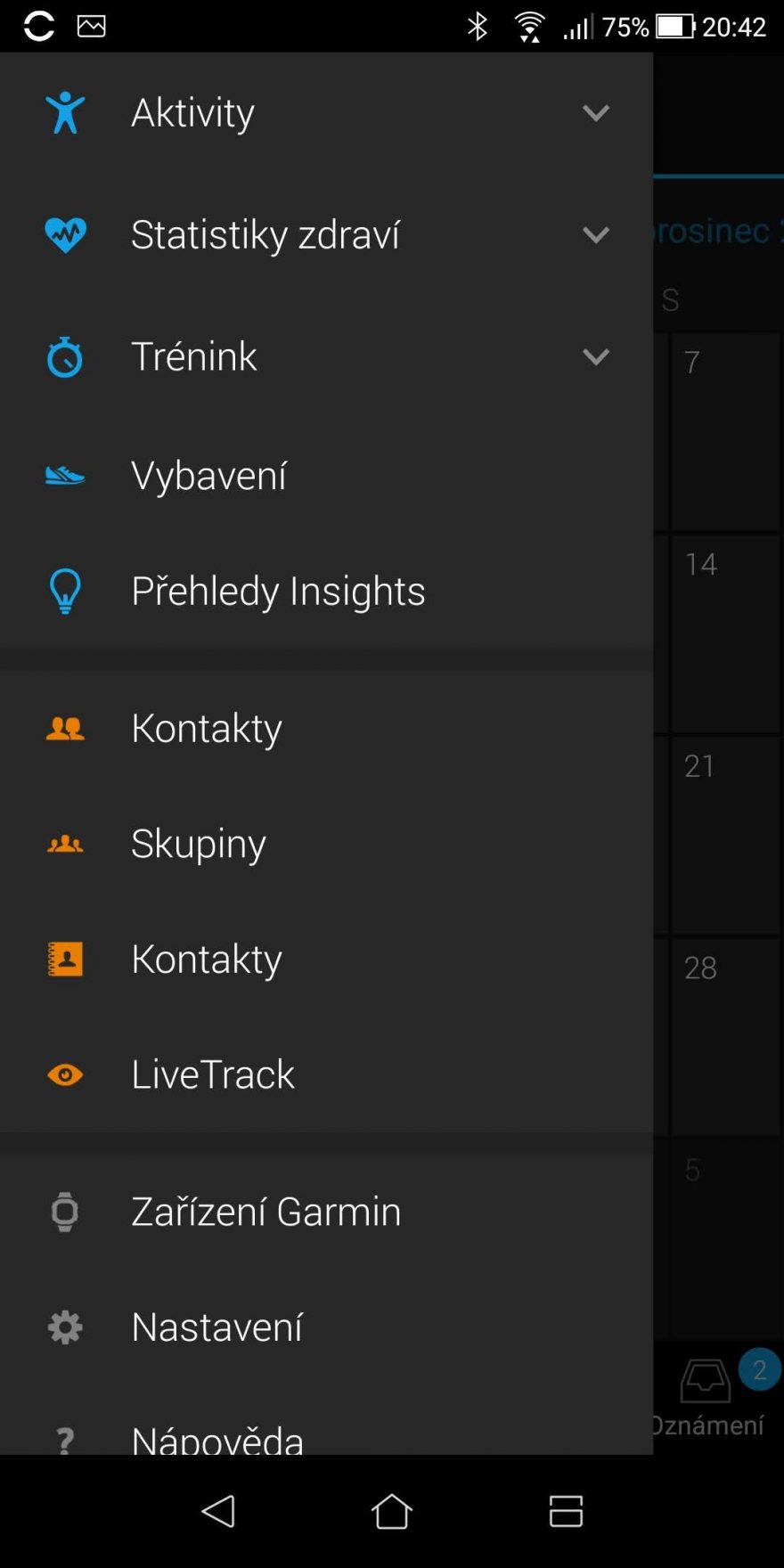The image size is (784, 1568).
Task: Expand the Statistiky zdraví section
Action: tap(595, 235)
